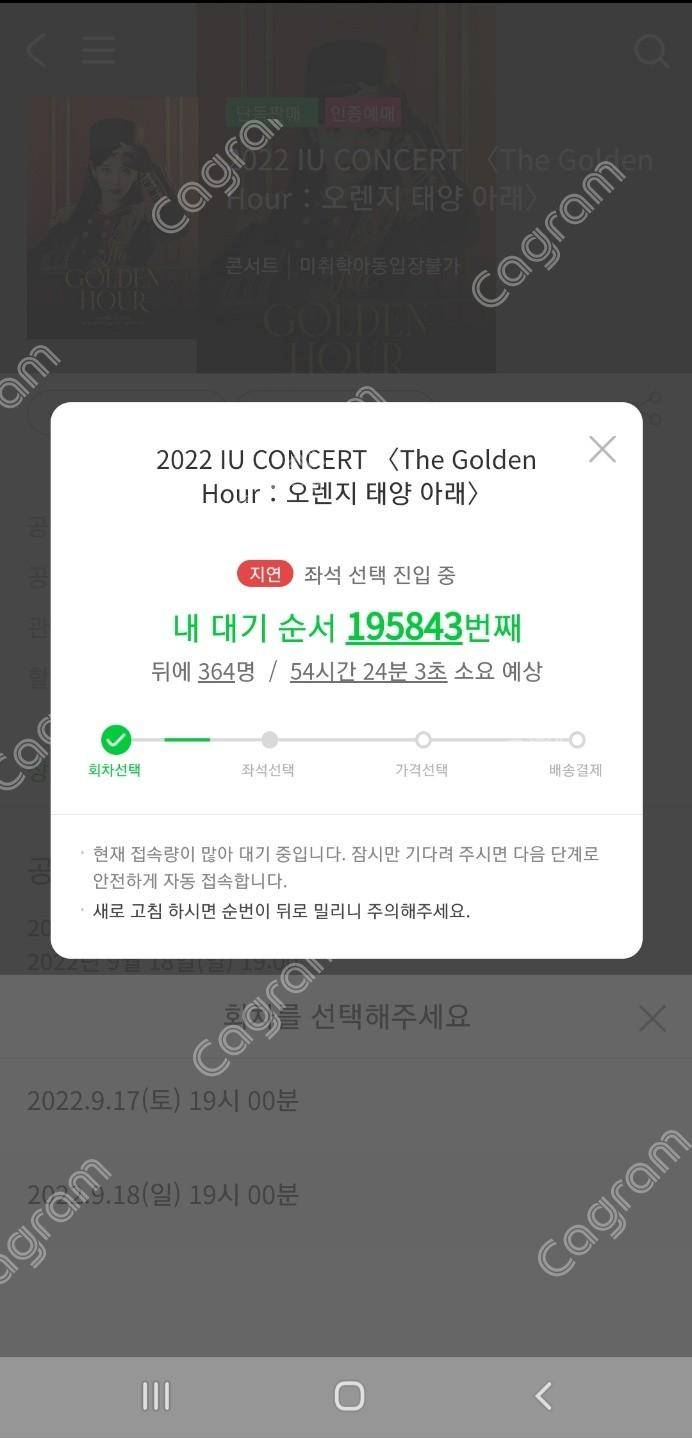The height and width of the screenshot is (1438, 692).
Task: Open the recent apps view
Action: [156, 1396]
